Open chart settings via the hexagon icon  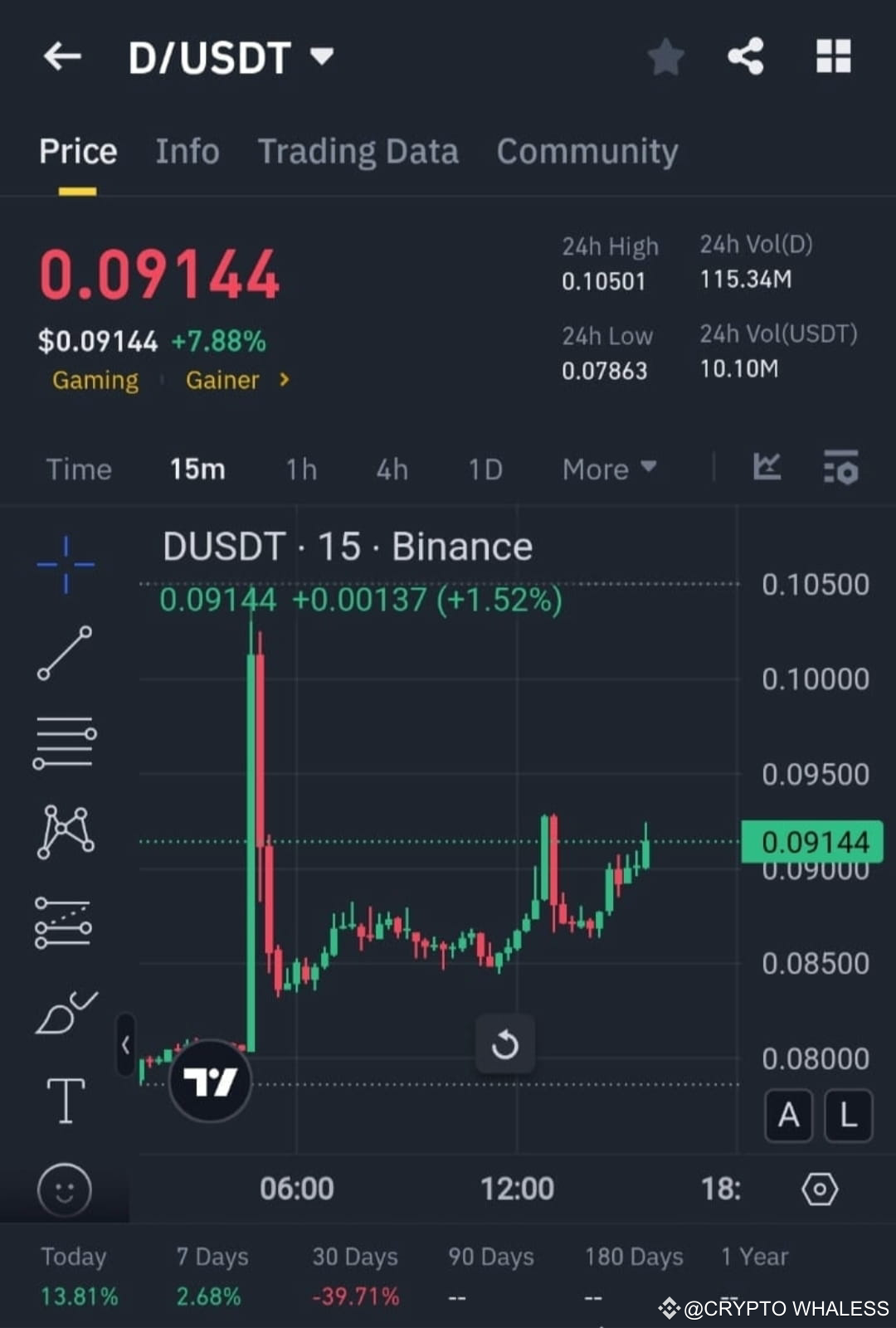820,1188
